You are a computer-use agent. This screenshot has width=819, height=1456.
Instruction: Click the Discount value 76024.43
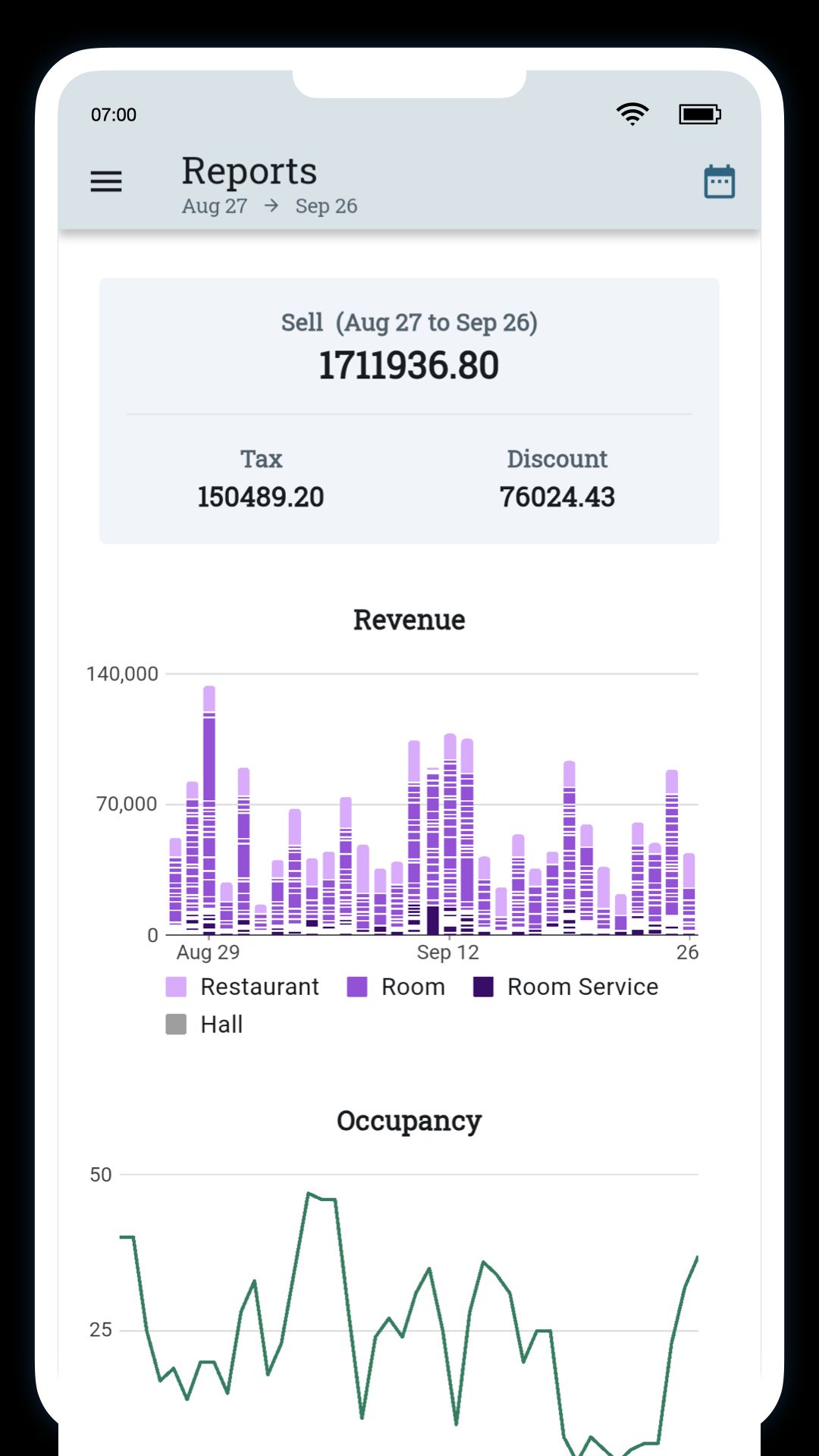tap(559, 497)
